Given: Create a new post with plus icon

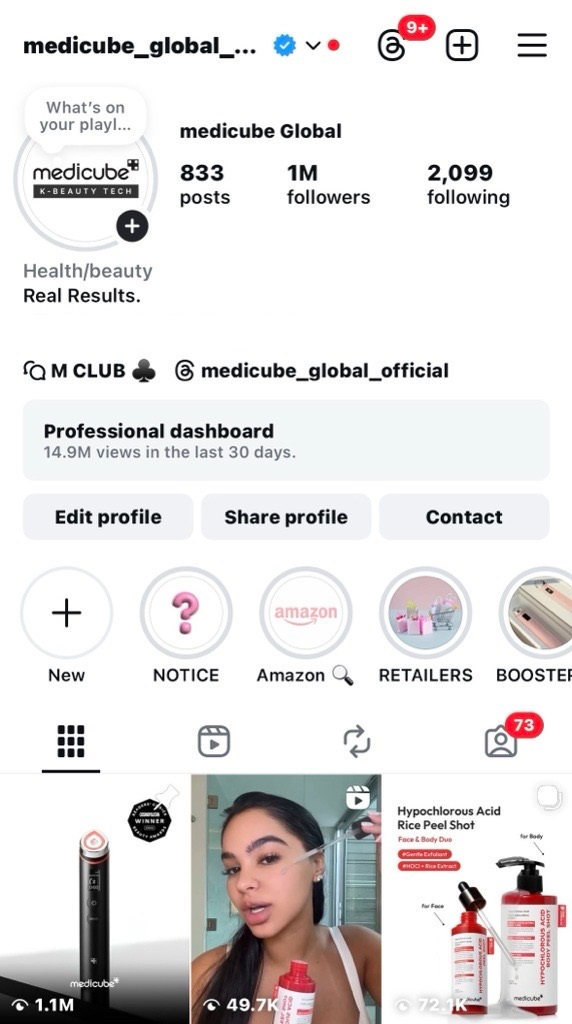Looking at the screenshot, I should pos(462,46).
